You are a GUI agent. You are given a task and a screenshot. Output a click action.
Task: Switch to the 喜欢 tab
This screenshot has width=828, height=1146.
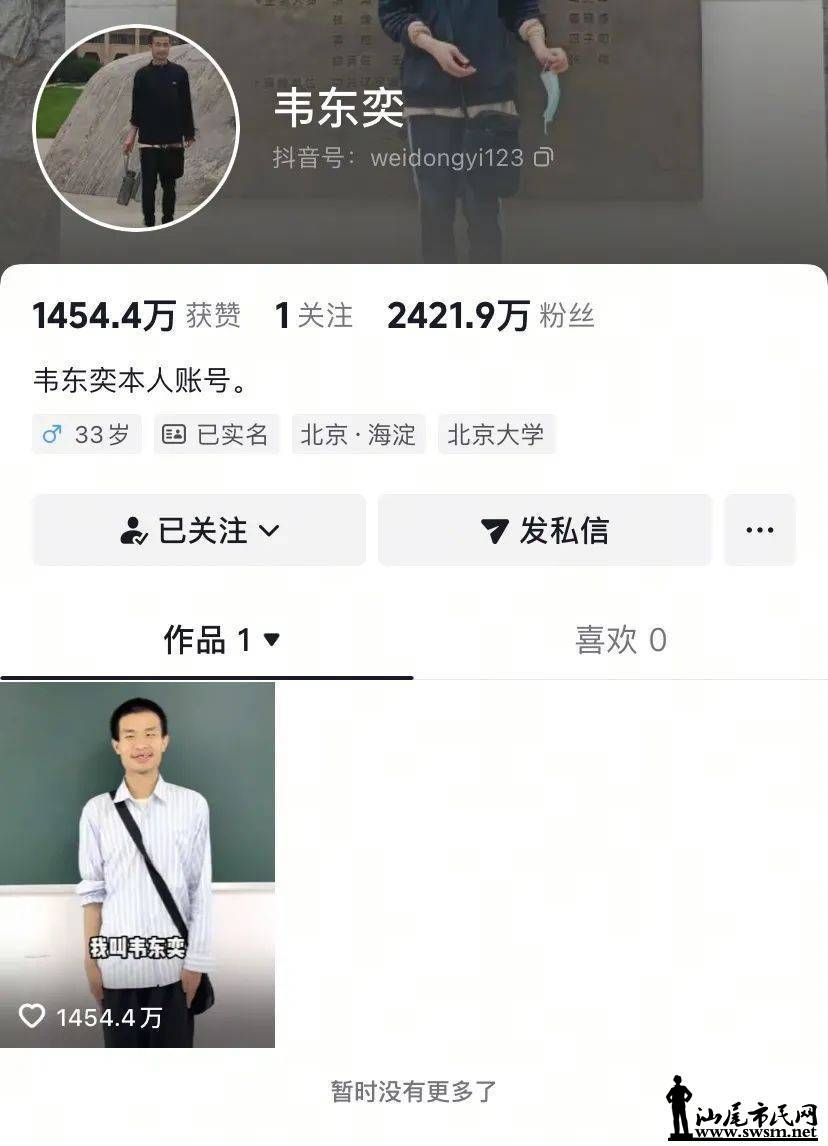pyautogui.click(x=620, y=640)
